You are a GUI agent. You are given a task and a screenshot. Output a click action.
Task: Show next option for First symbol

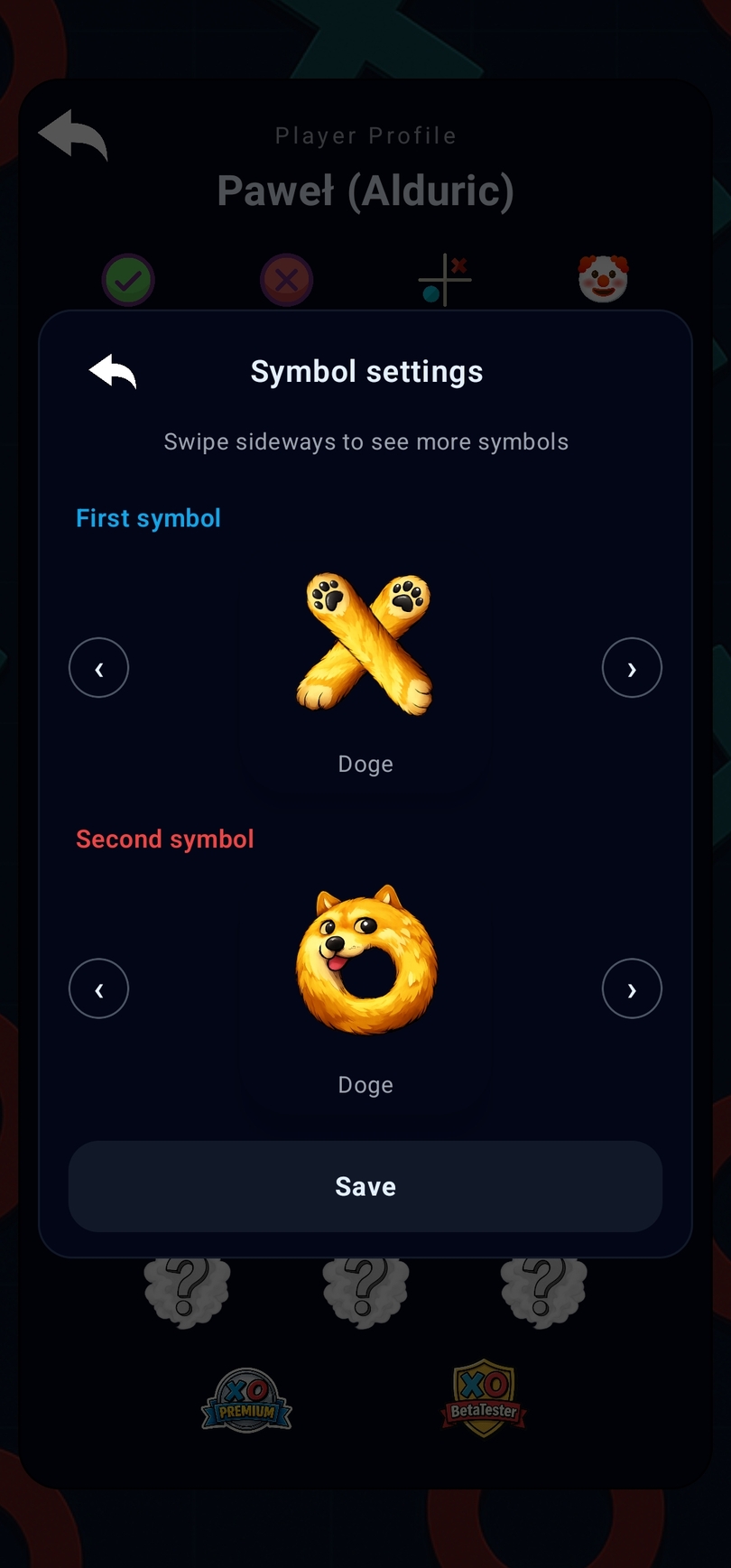632,668
